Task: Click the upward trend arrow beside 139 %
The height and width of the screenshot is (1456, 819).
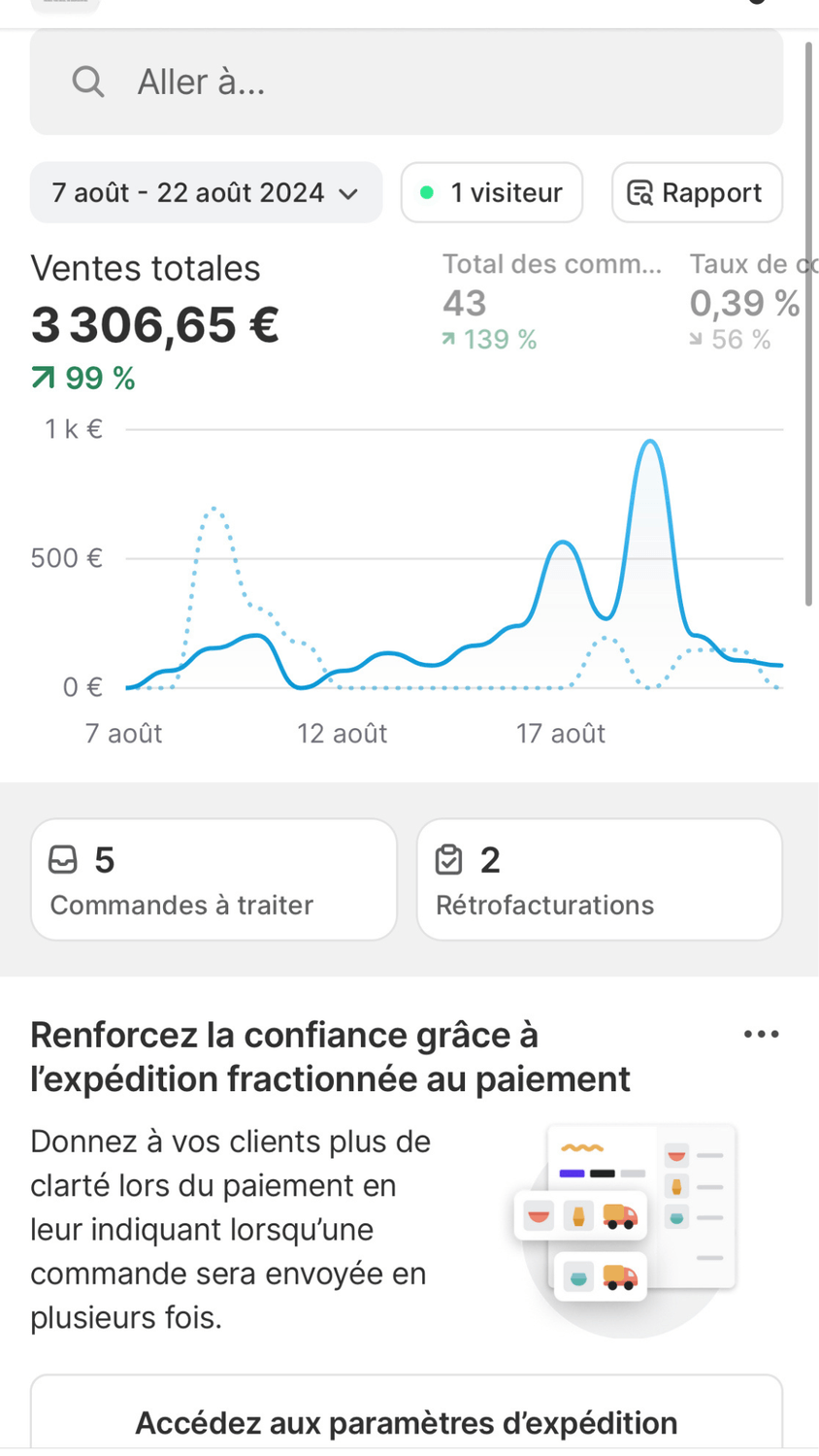Action: click(x=448, y=339)
